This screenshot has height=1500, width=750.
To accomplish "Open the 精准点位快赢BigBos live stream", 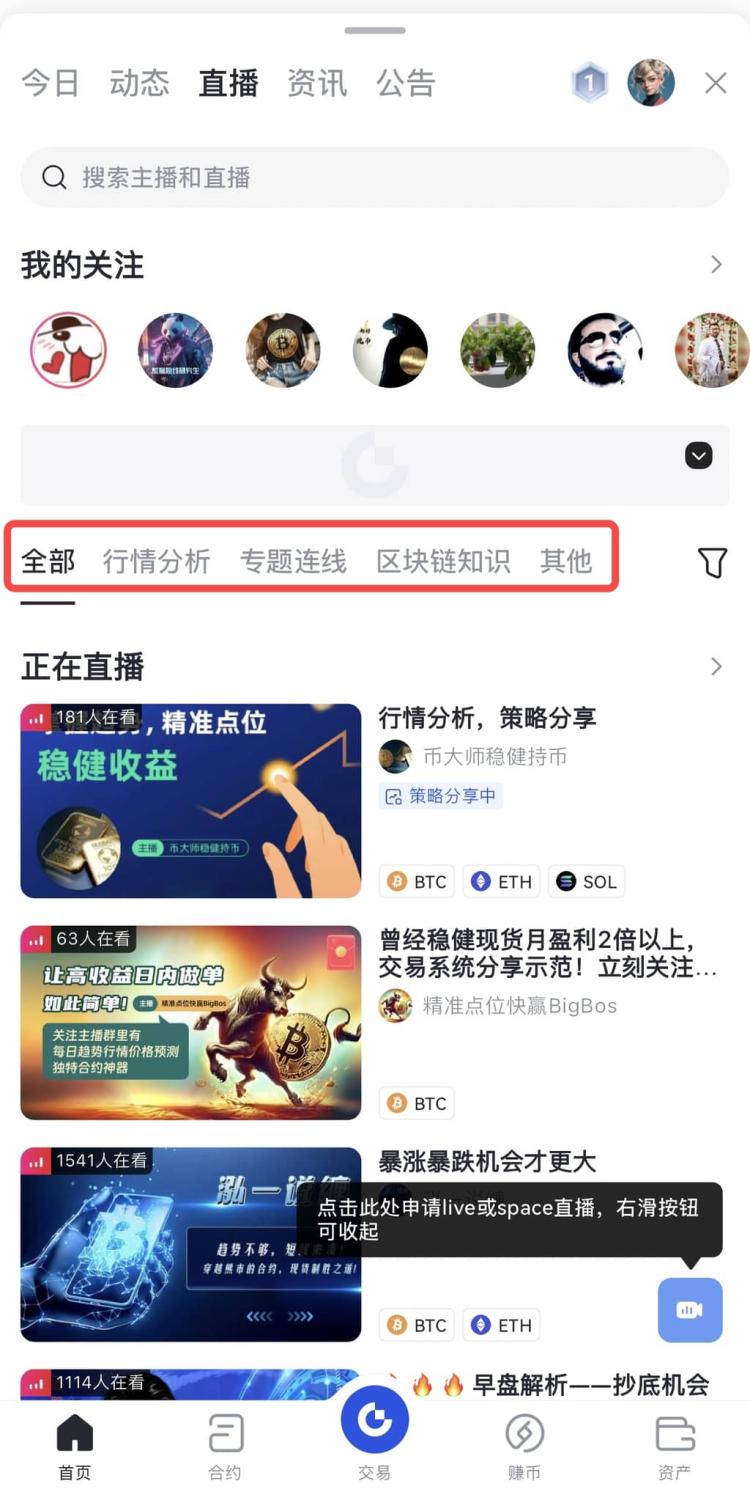I will coord(190,1022).
